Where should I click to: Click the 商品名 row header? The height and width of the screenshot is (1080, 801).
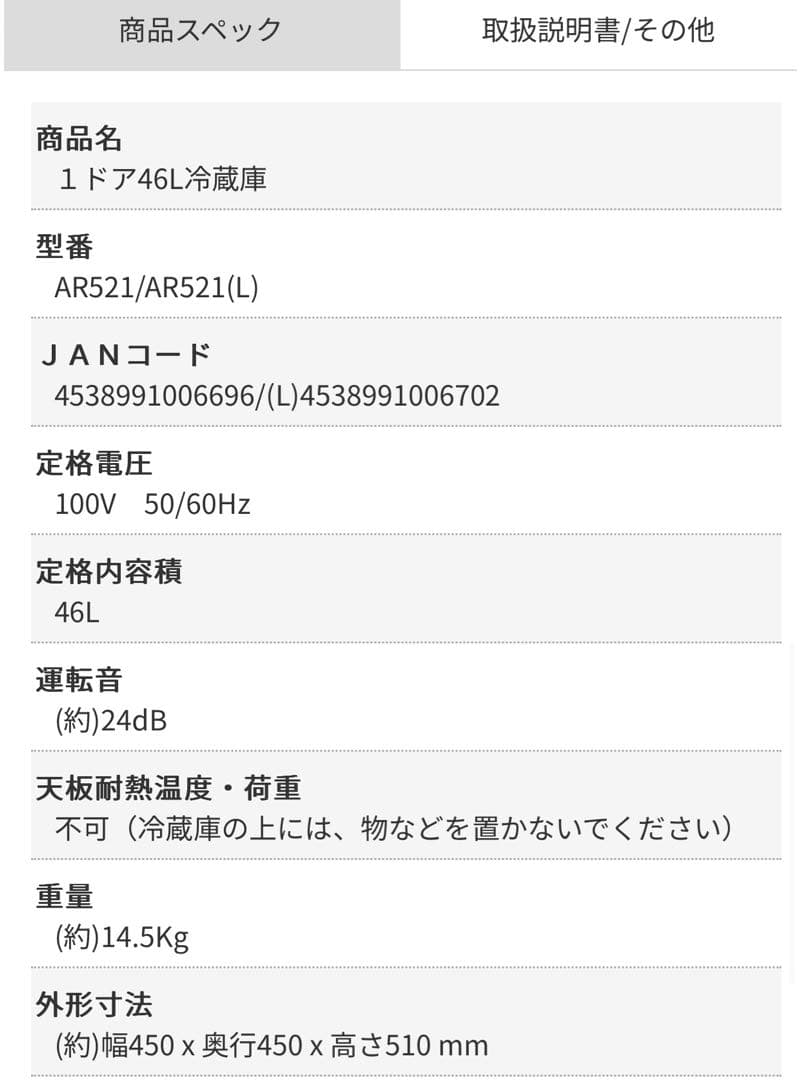[78, 139]
